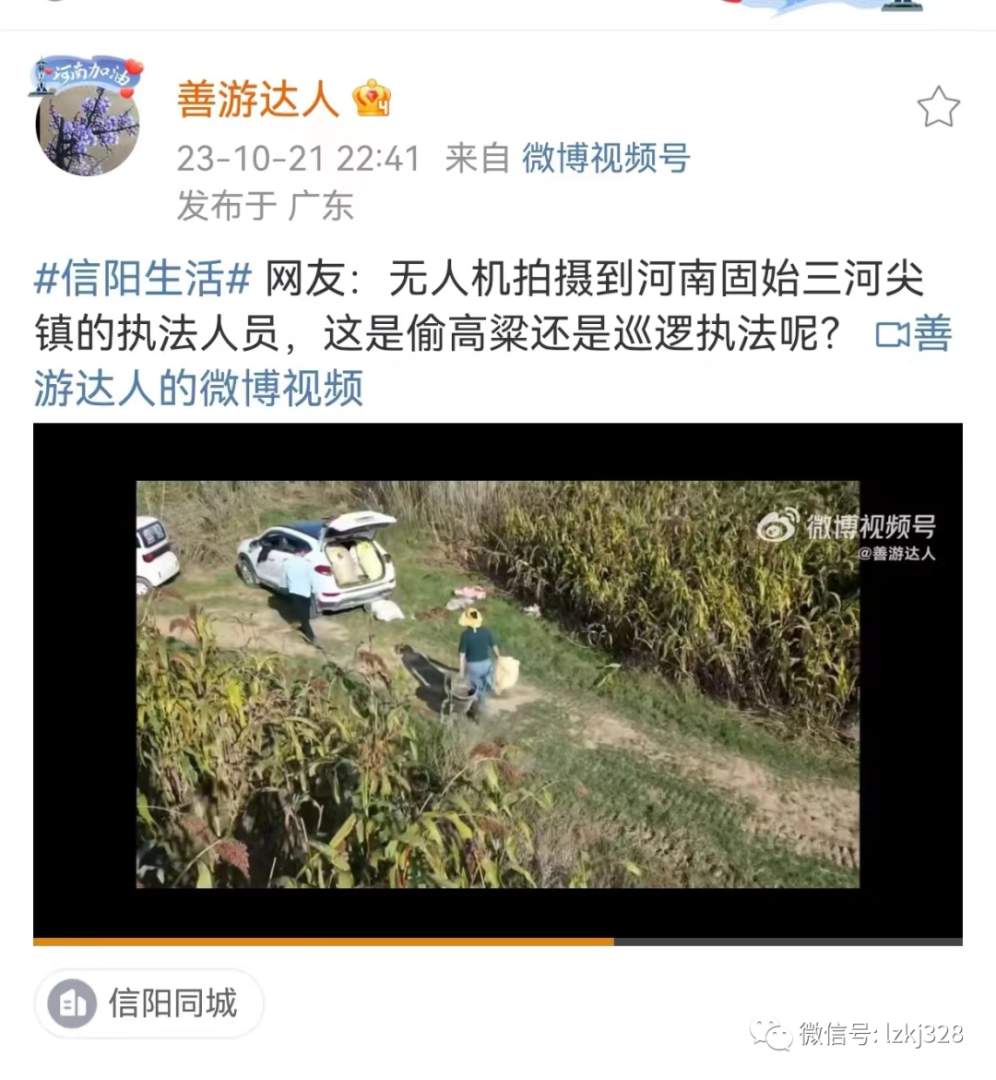Tap the 信阳同城 location chip

pyautogui.click(x=150, y=1003)
